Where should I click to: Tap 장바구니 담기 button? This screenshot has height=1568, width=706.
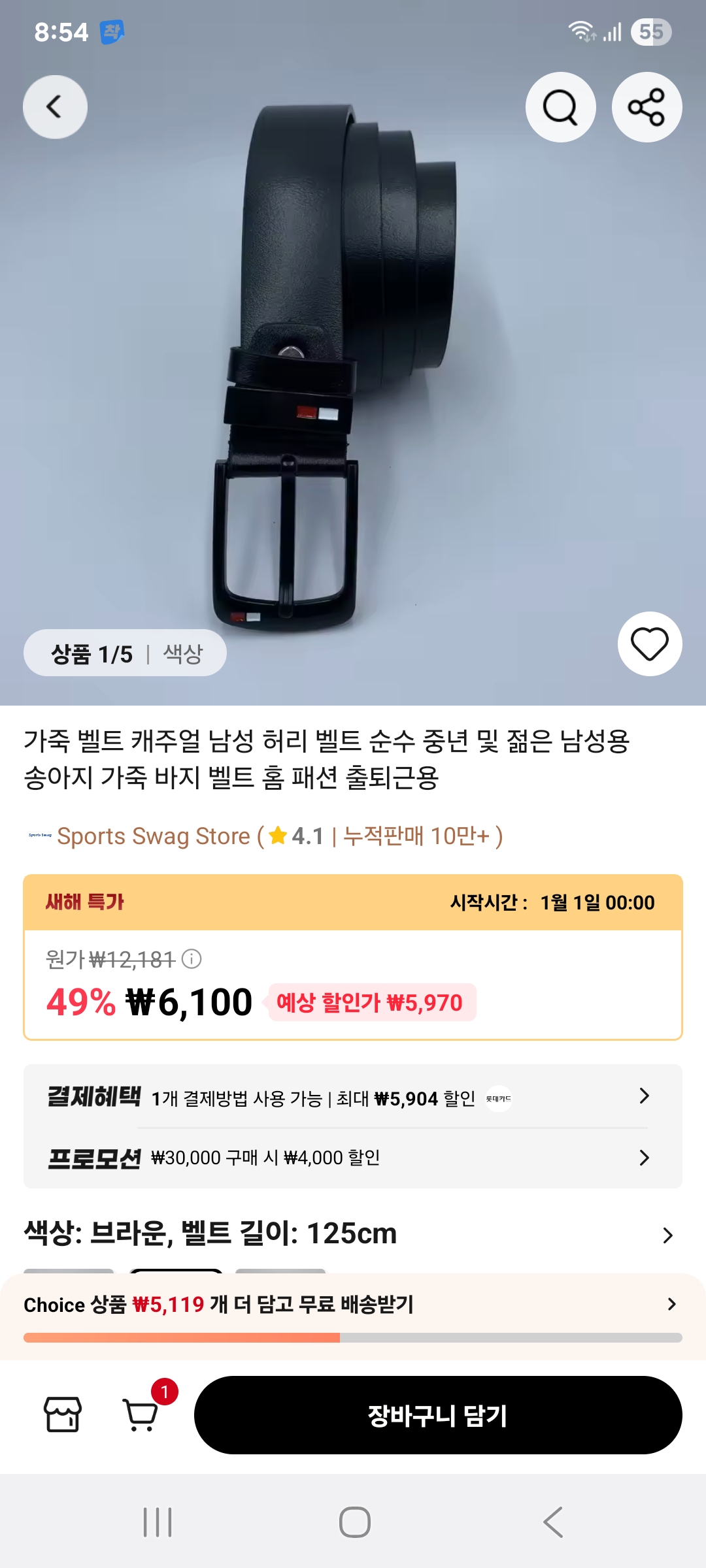[x=438, y=1415]
